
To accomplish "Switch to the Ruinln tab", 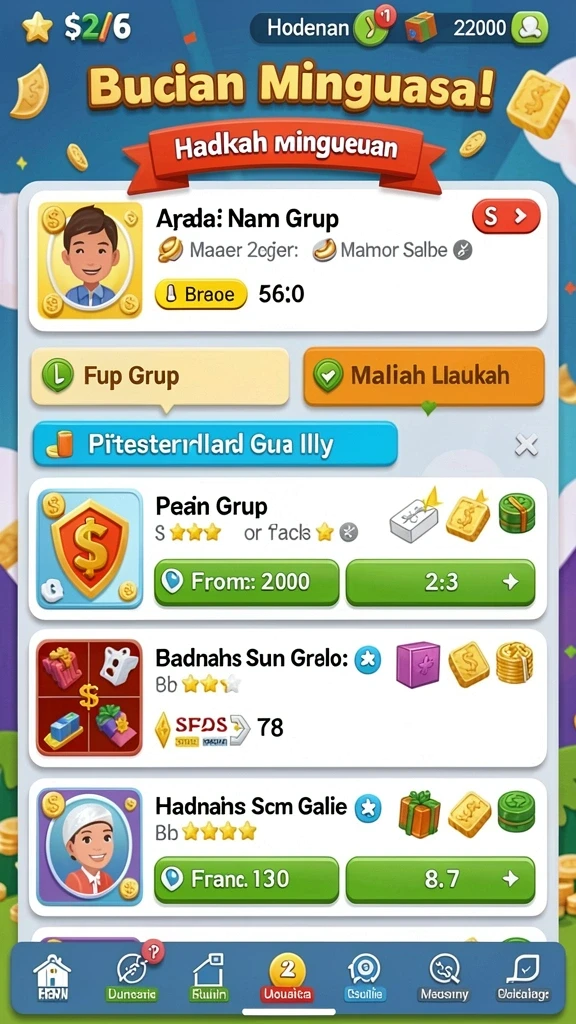I will 209,978.
